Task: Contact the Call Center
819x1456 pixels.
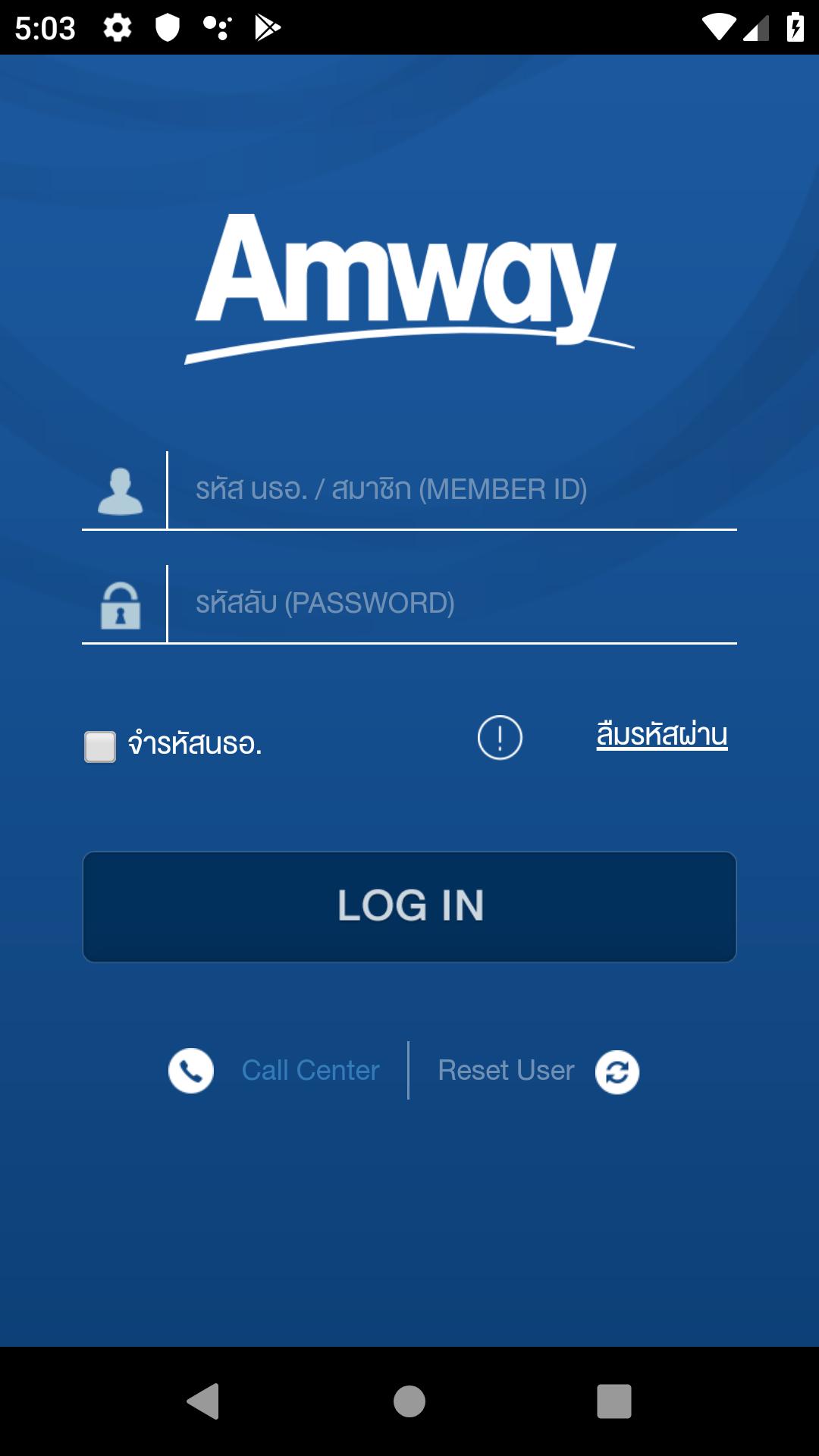Action: click(309, 1071)
